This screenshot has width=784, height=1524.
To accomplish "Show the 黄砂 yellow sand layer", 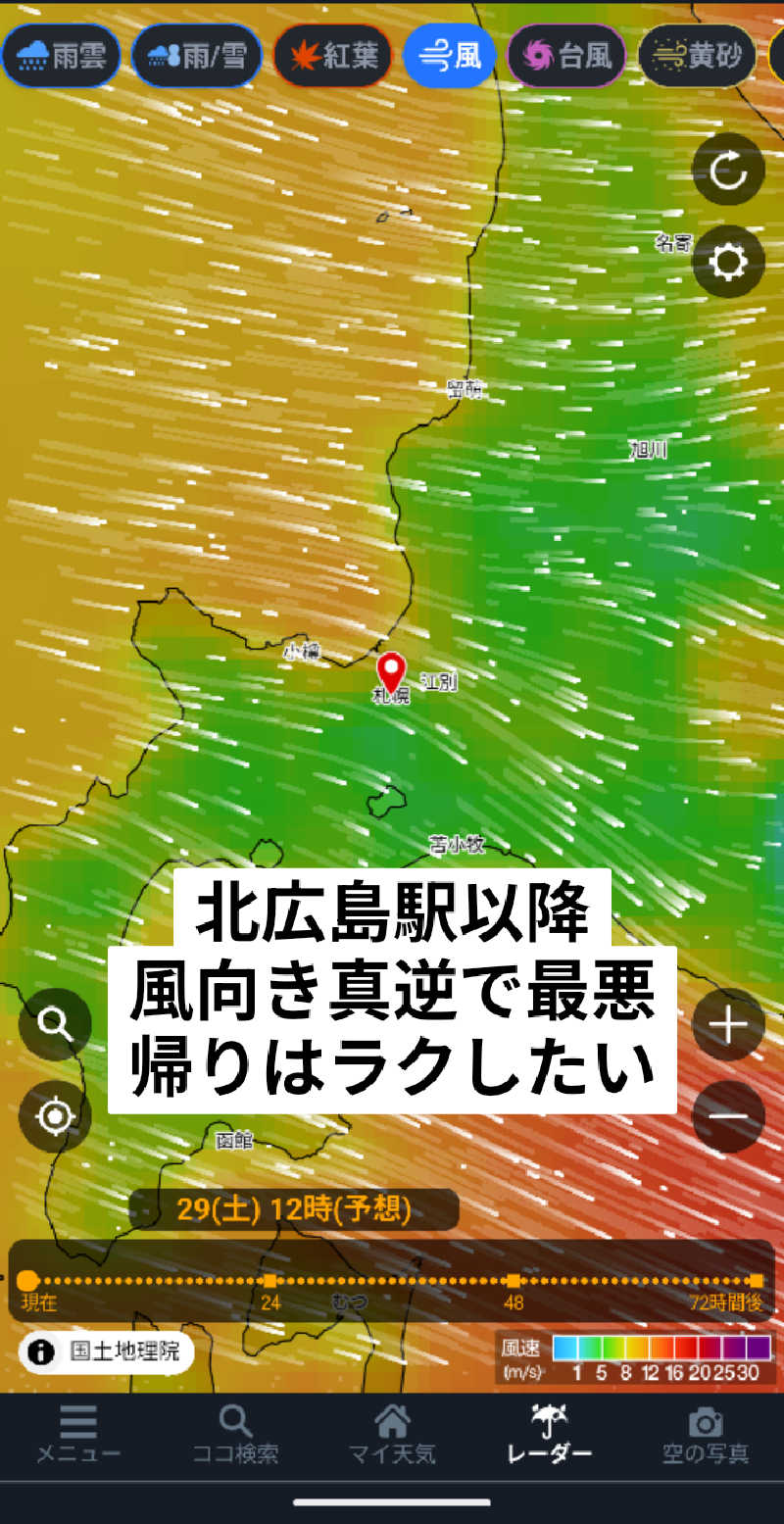I will [x=697, y=56].
